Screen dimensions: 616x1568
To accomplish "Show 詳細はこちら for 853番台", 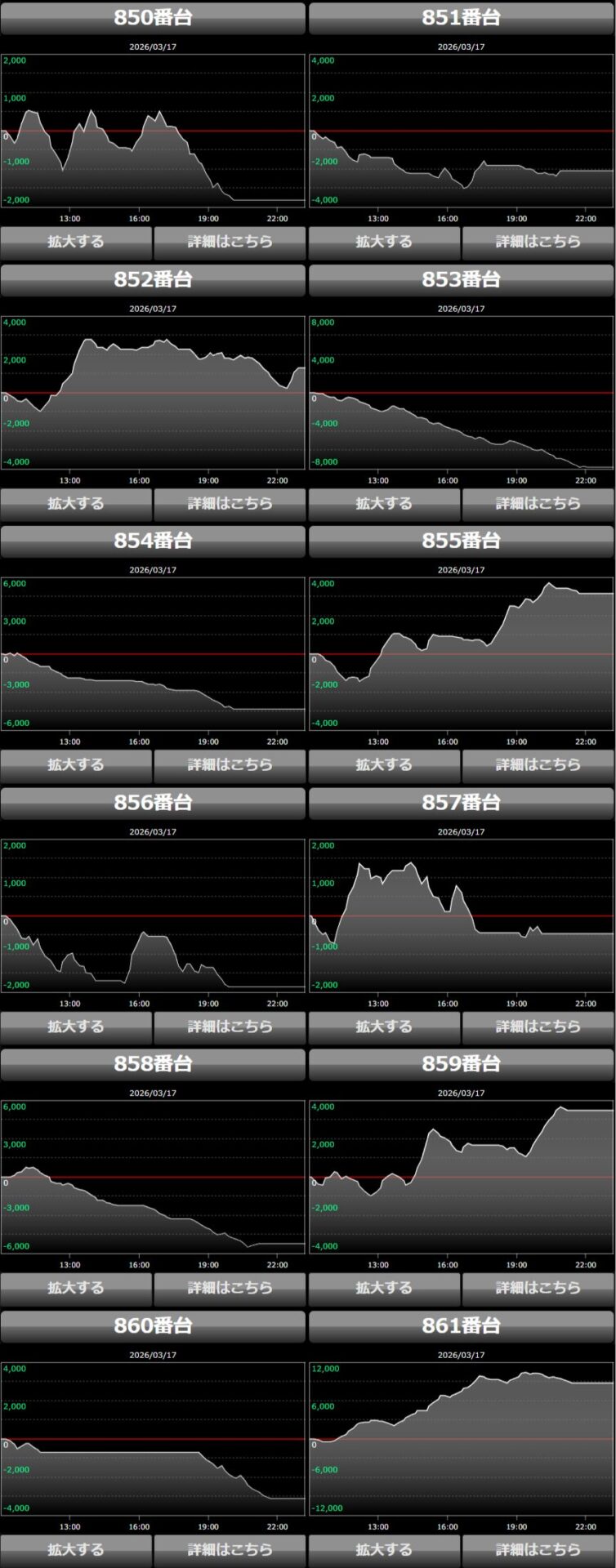I will (x=538, y=503).
